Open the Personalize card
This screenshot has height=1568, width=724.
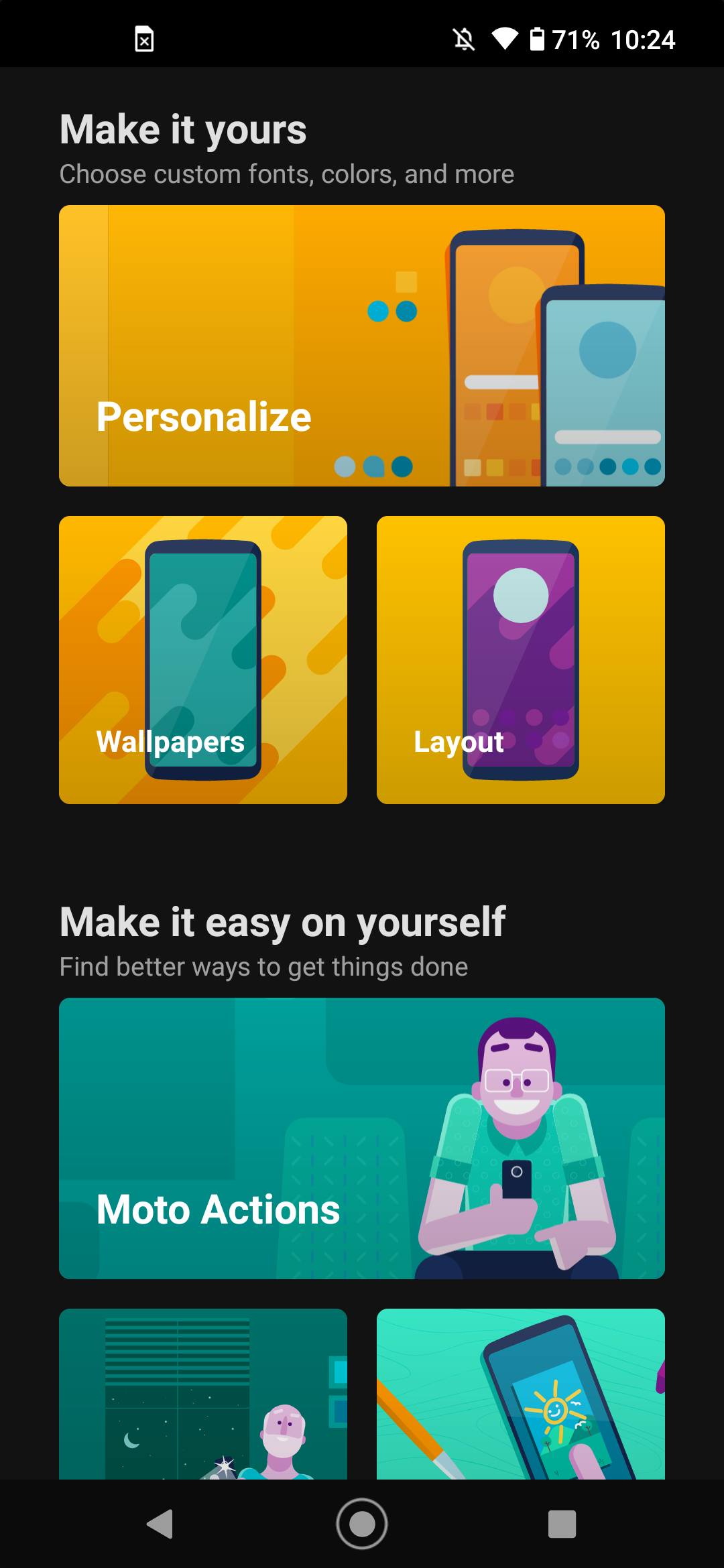click(x=362, y=346)
